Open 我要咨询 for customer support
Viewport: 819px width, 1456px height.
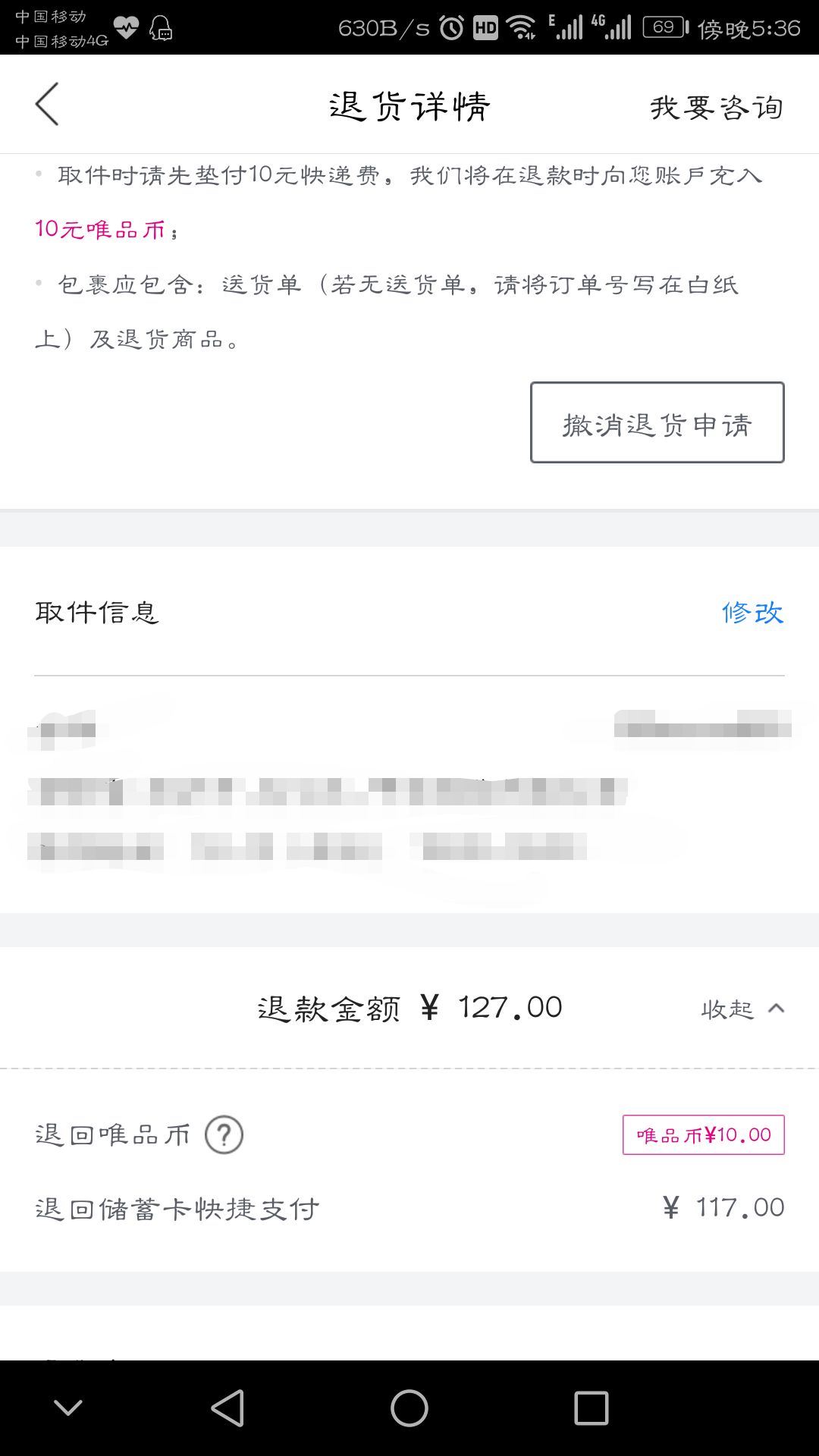717,107
